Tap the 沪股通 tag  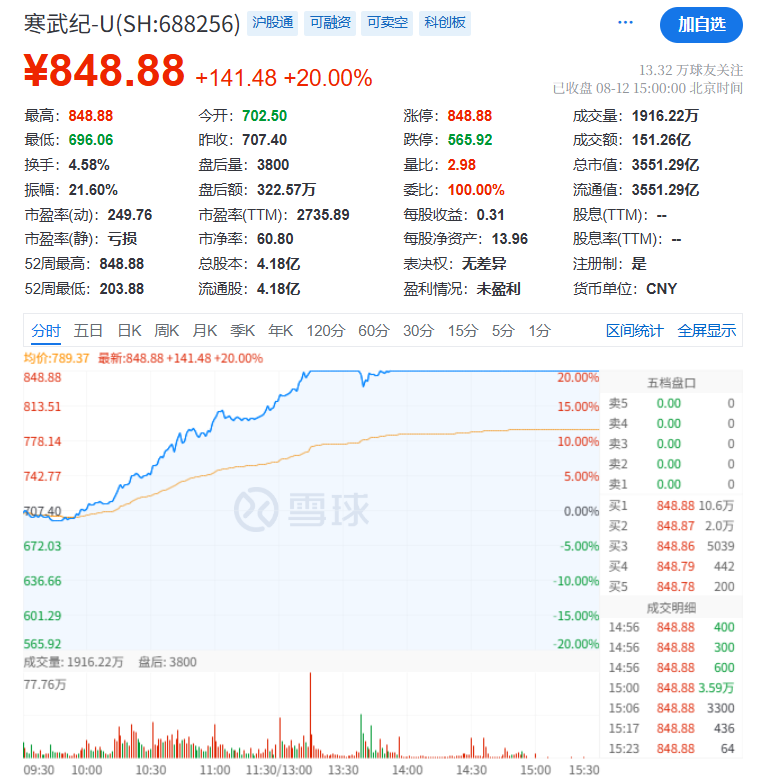coord(273,22)
